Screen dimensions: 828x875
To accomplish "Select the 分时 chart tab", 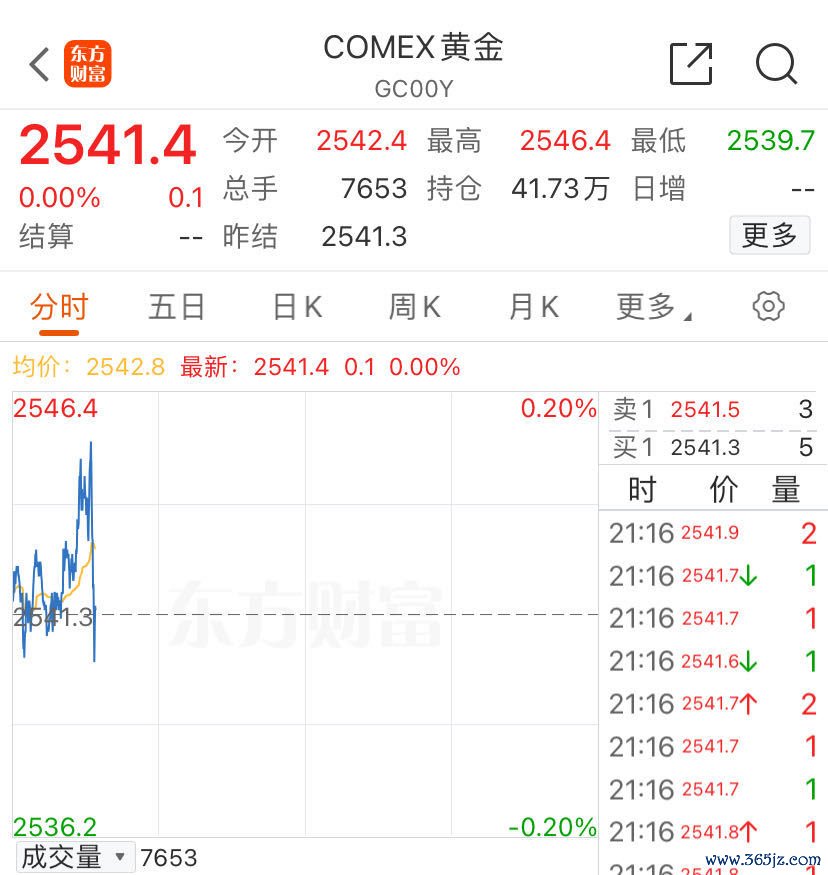I will tap(59, 307).
